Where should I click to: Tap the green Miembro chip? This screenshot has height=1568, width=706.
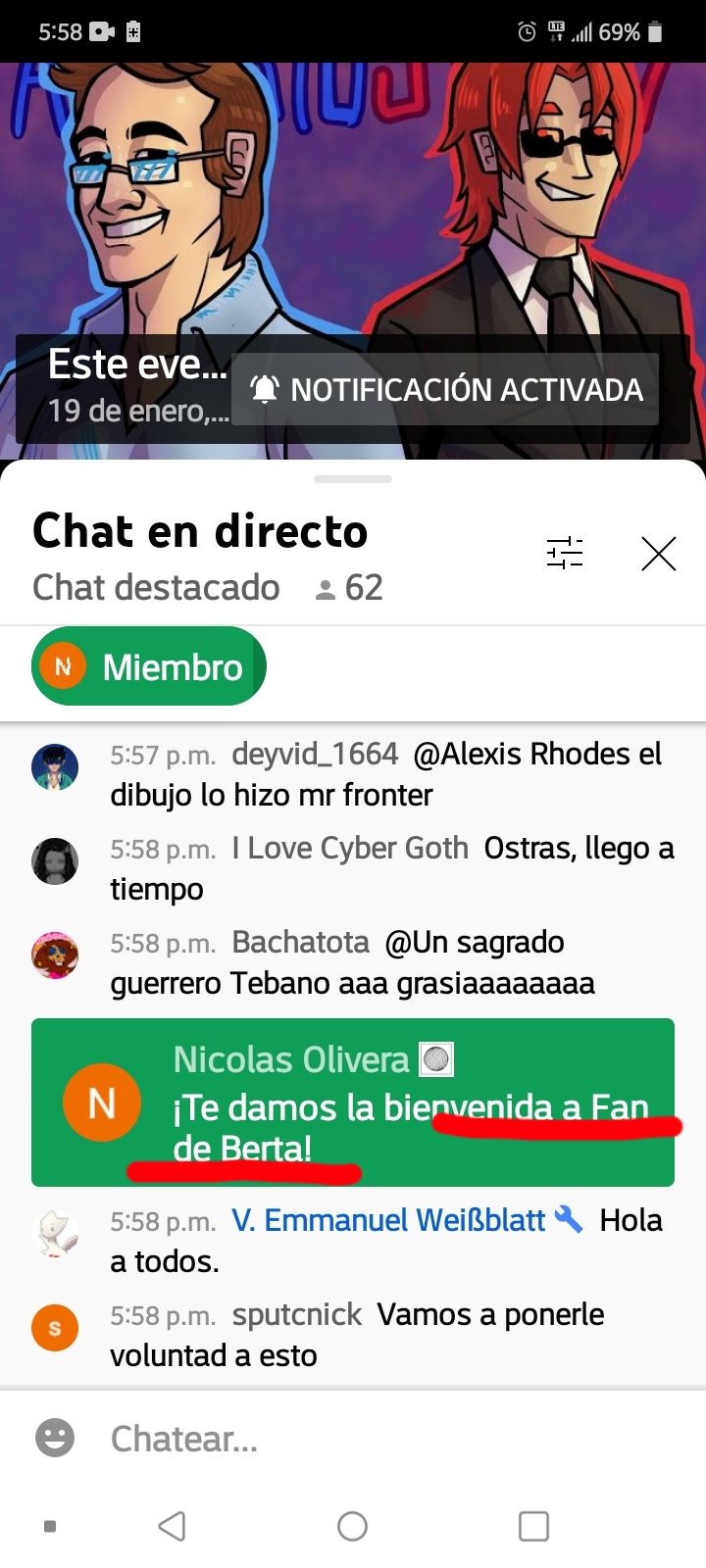tap(149, 666)
